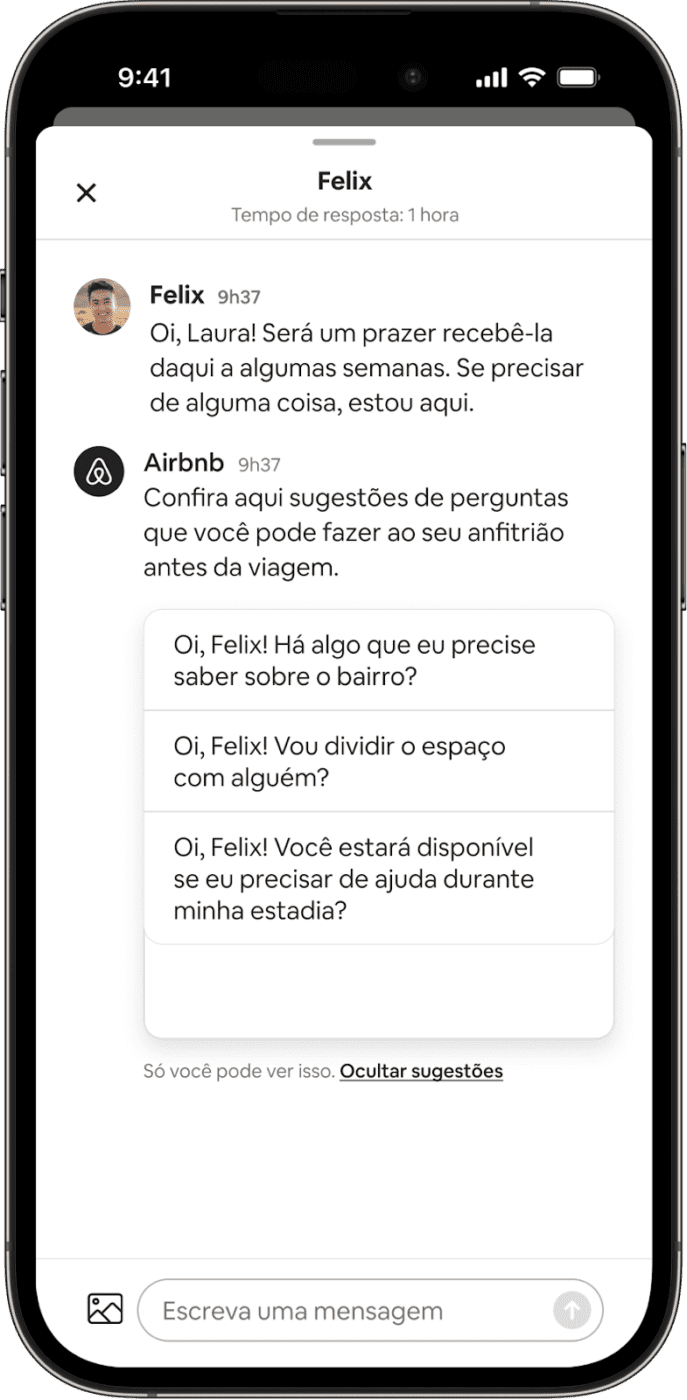Open the image attachment icon

pyautogui.click(x=105, y=1309)
